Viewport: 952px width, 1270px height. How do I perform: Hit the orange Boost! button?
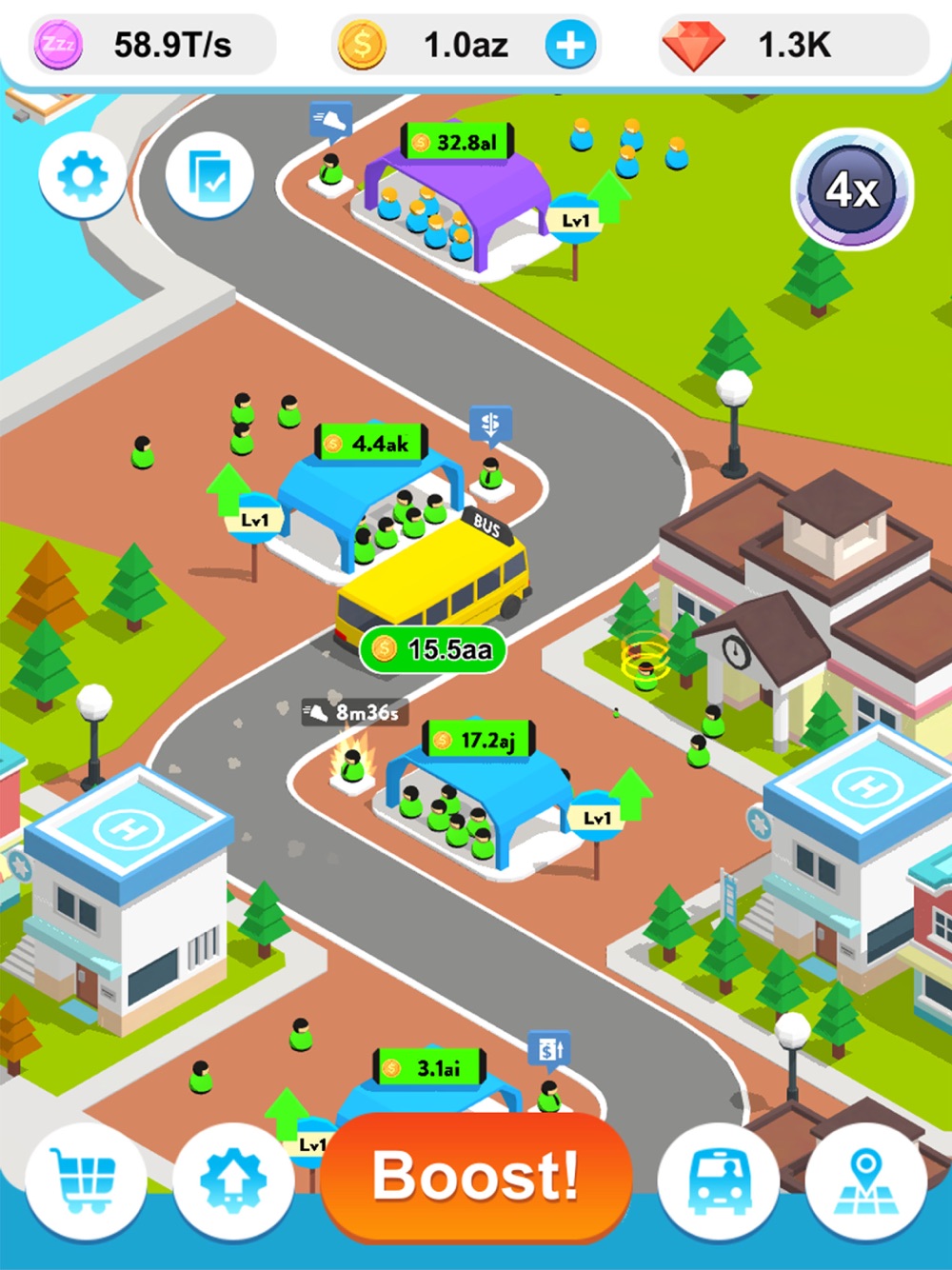point(476,1176)
